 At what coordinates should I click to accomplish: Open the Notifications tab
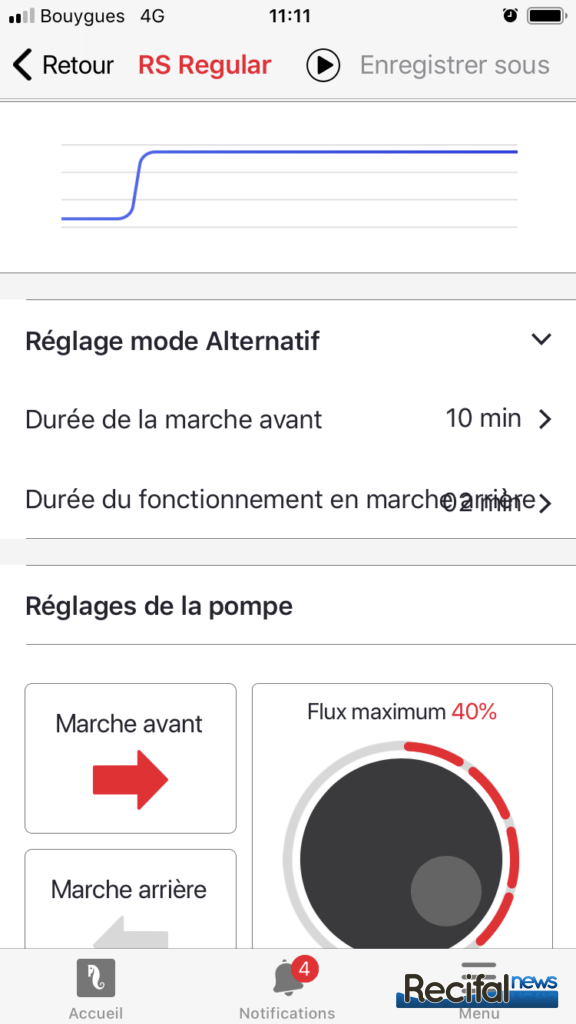287,988
